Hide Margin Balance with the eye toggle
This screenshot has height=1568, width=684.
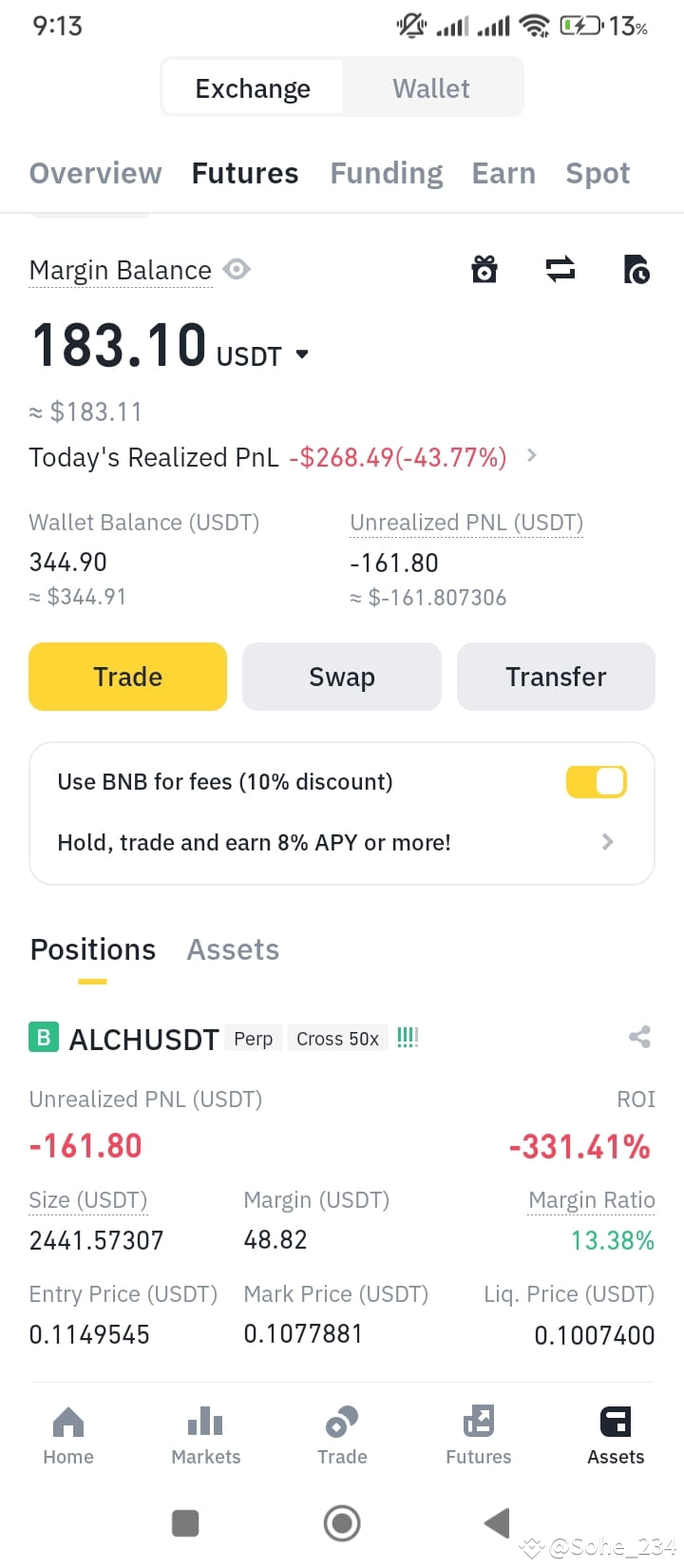point(236,269)
